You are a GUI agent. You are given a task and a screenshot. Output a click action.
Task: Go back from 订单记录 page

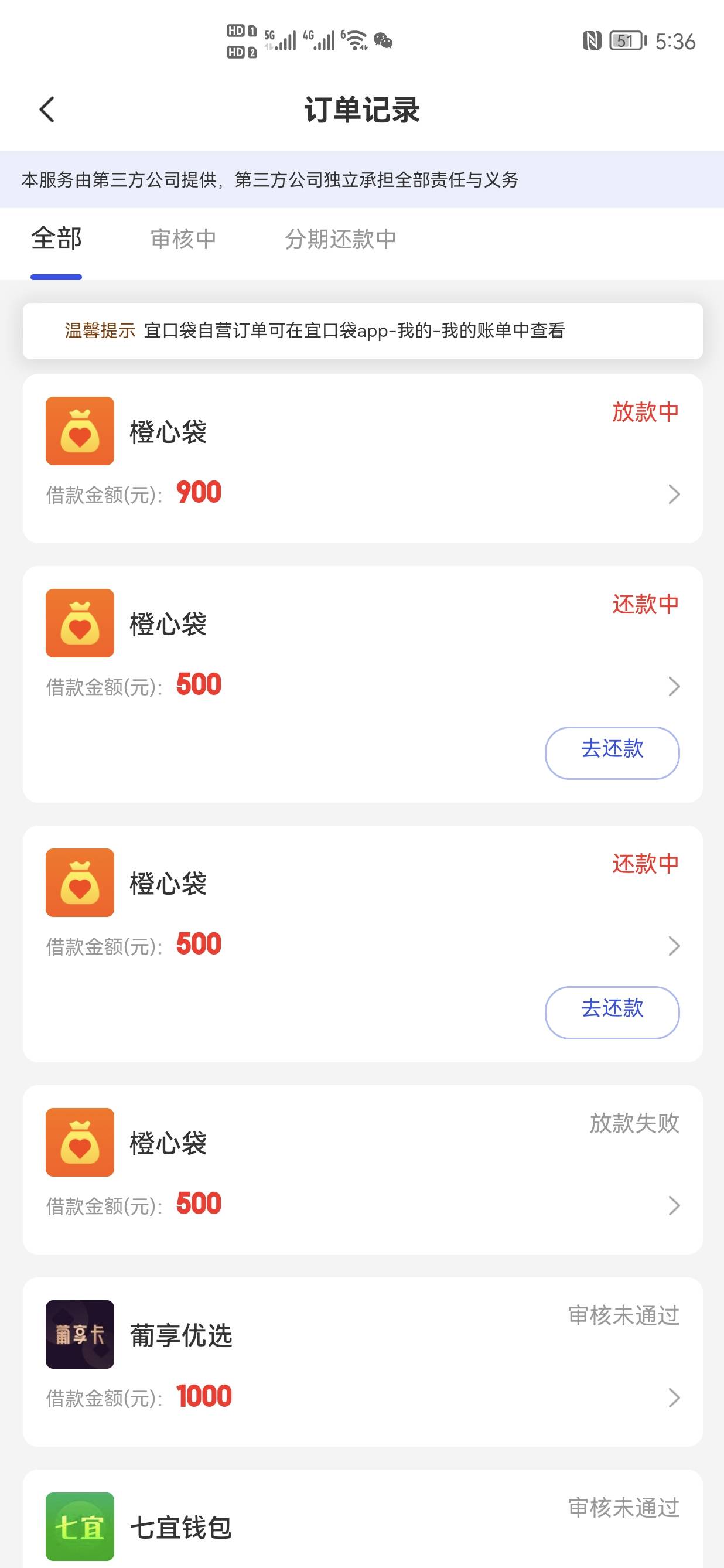pyautogui.click(x=47, y=110)
